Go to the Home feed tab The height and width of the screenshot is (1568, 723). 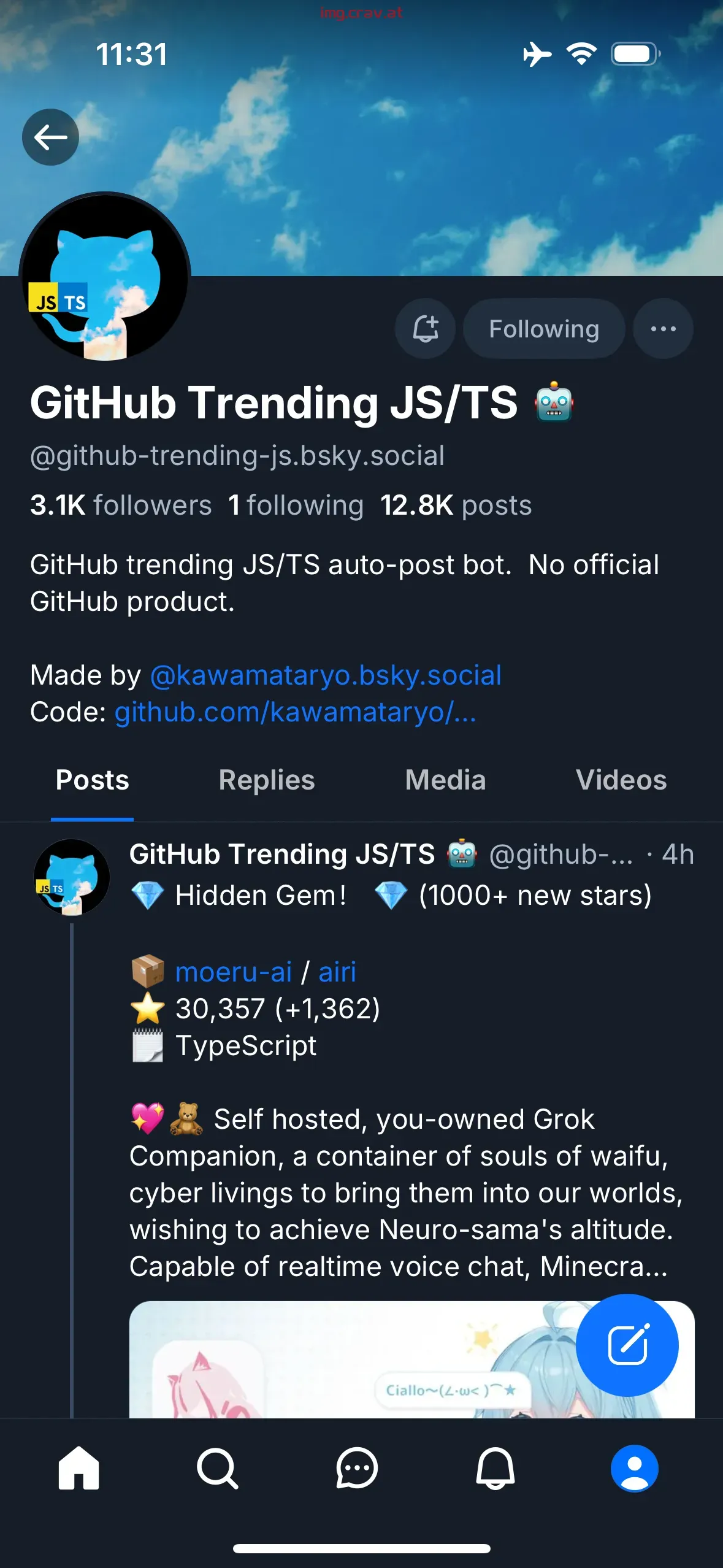point(78,1468)
